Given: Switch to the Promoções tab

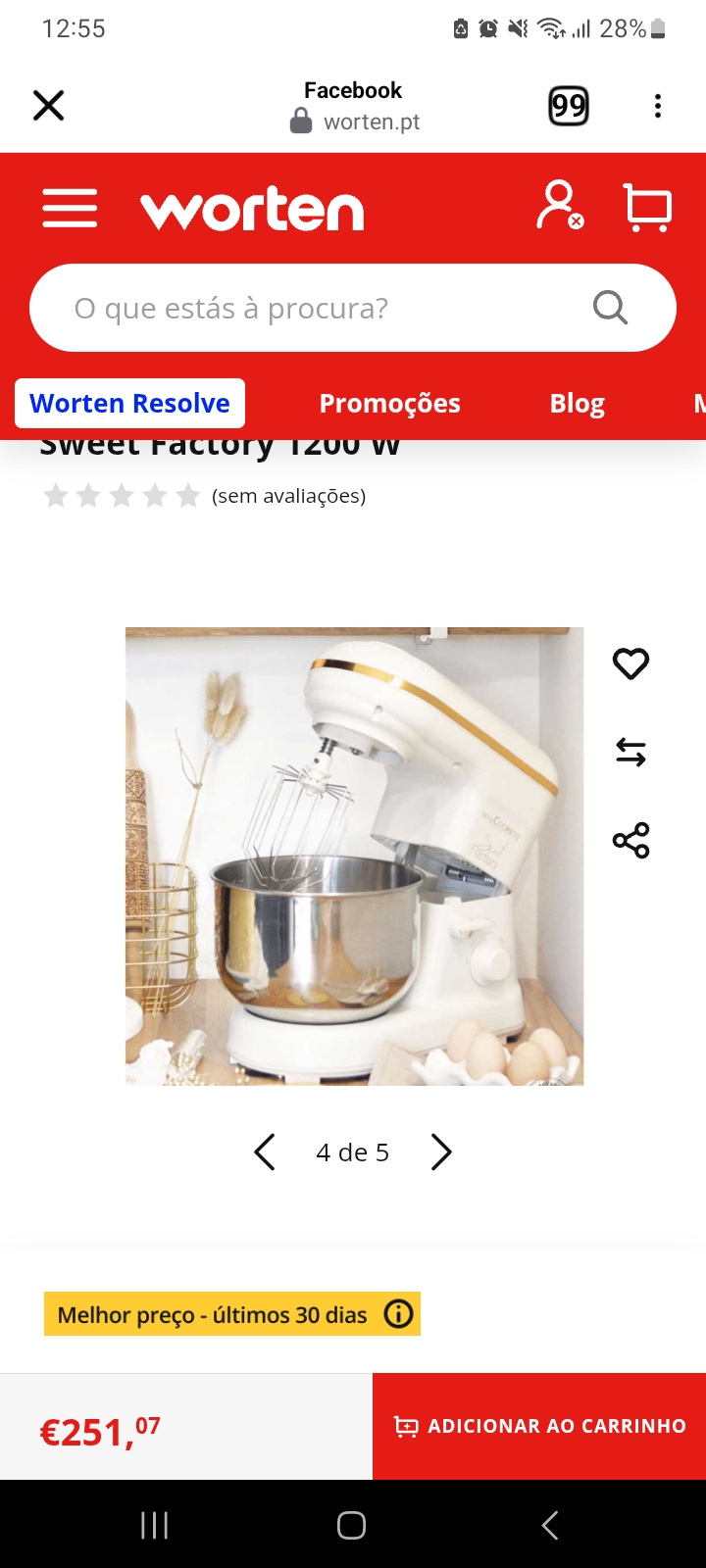Looking at the screenshot, I should (x=389, y=404).
